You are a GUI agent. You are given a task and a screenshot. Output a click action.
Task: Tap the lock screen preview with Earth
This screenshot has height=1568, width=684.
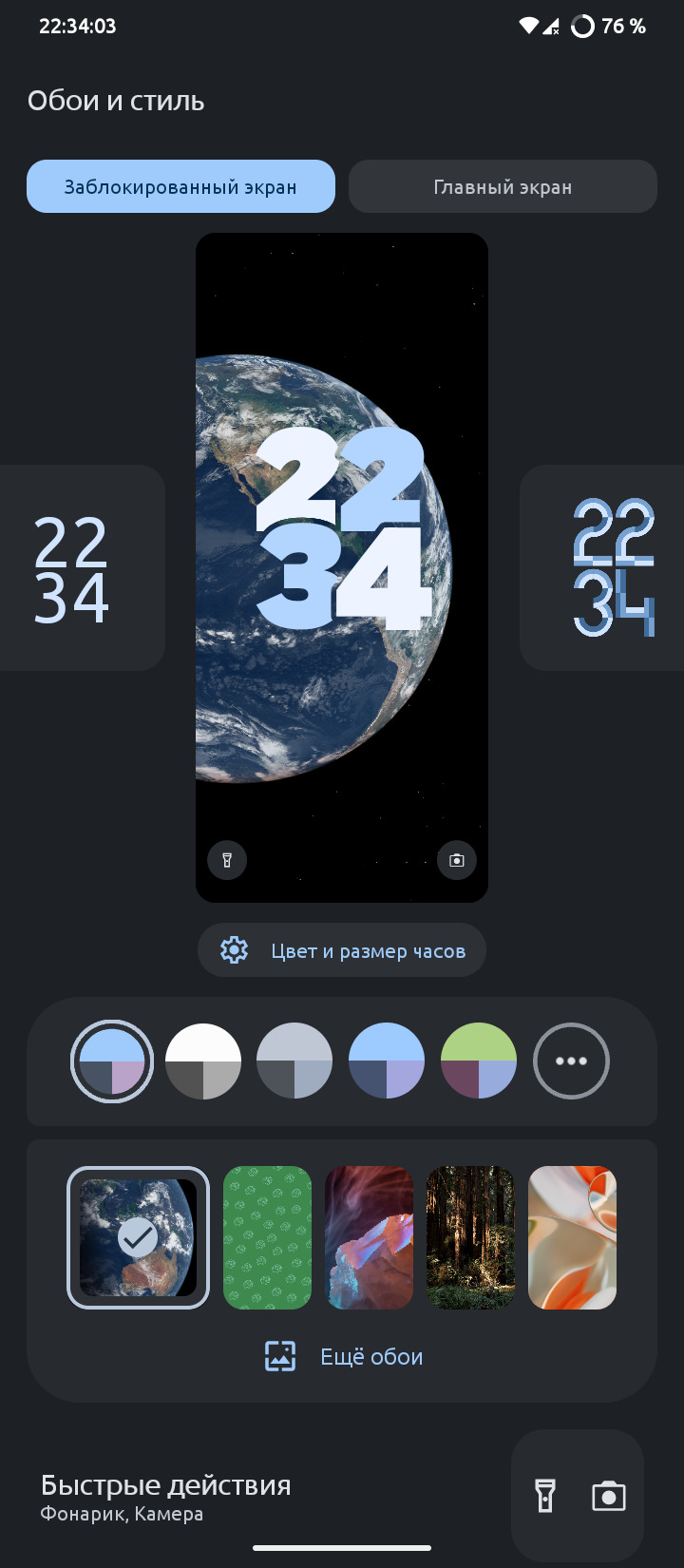(342, 567)
